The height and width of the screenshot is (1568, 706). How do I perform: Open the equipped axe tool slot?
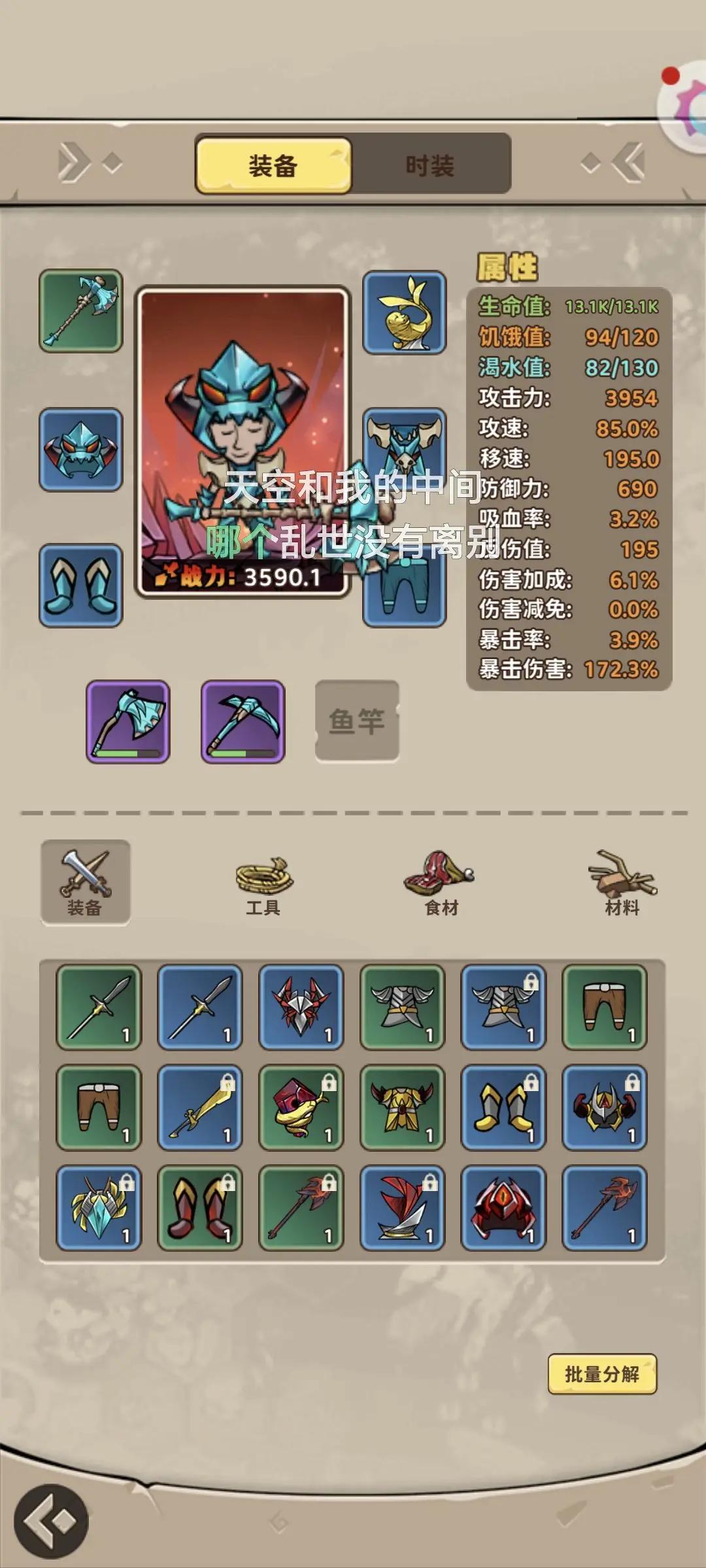coord(128,721)
